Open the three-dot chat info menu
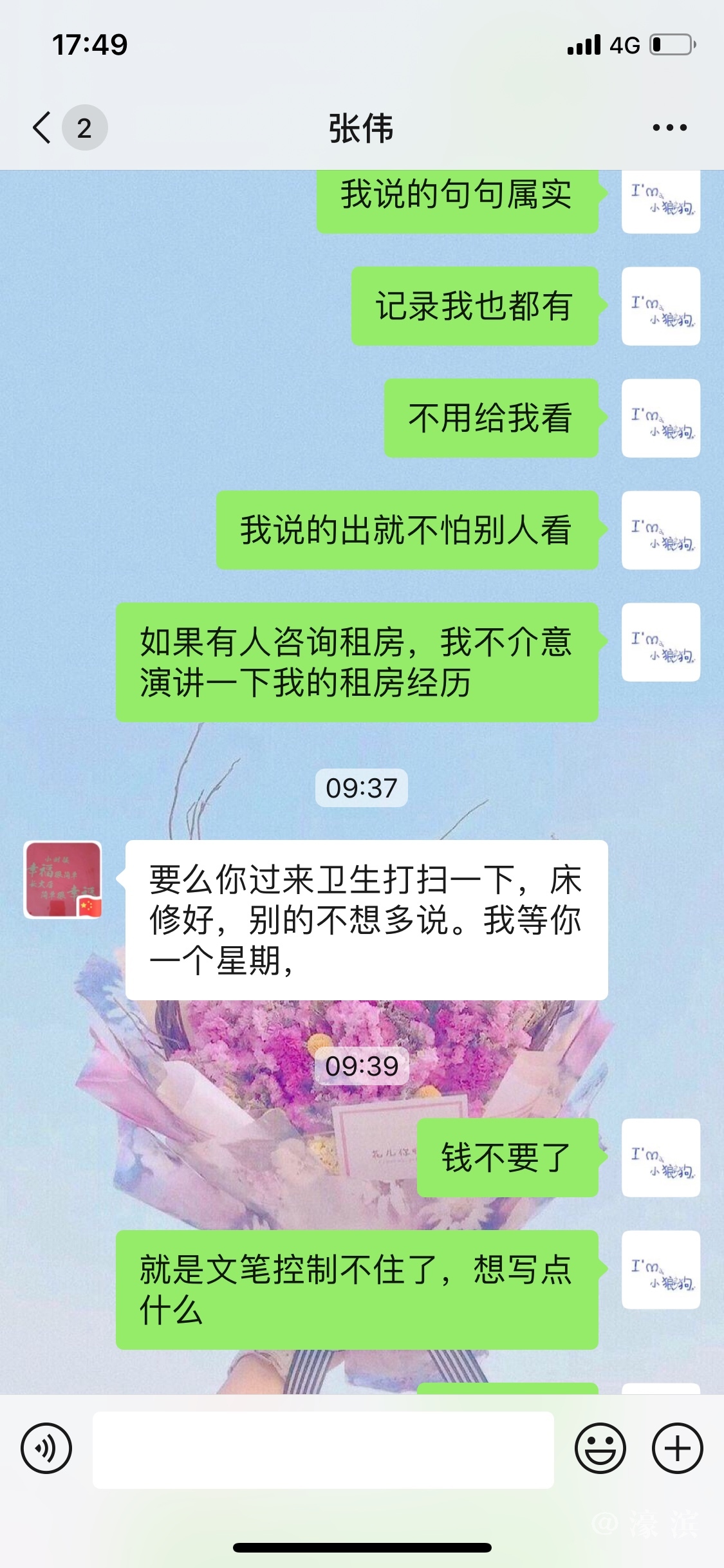Image resolution: width=724 pixels, height=1568 pixels. click(669, 127)
